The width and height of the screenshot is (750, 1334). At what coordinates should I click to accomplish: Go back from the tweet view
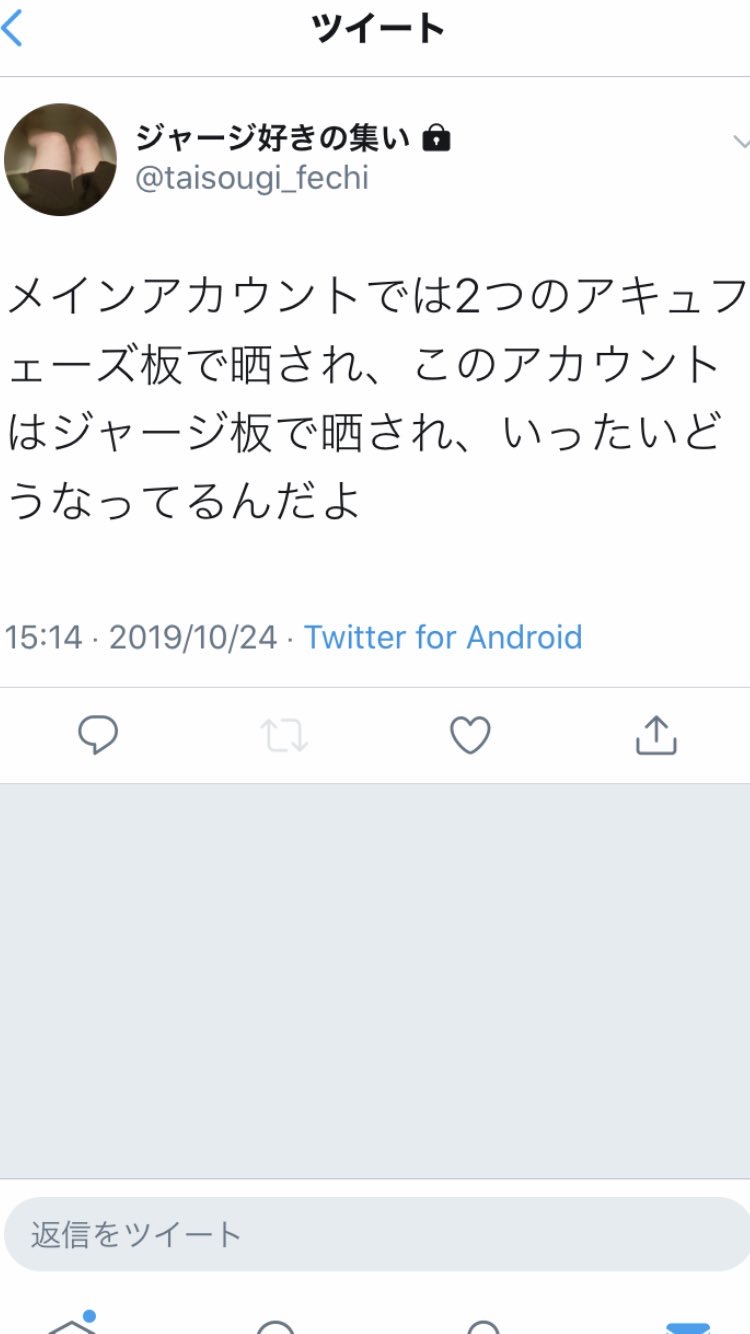[x=14, y=29]
